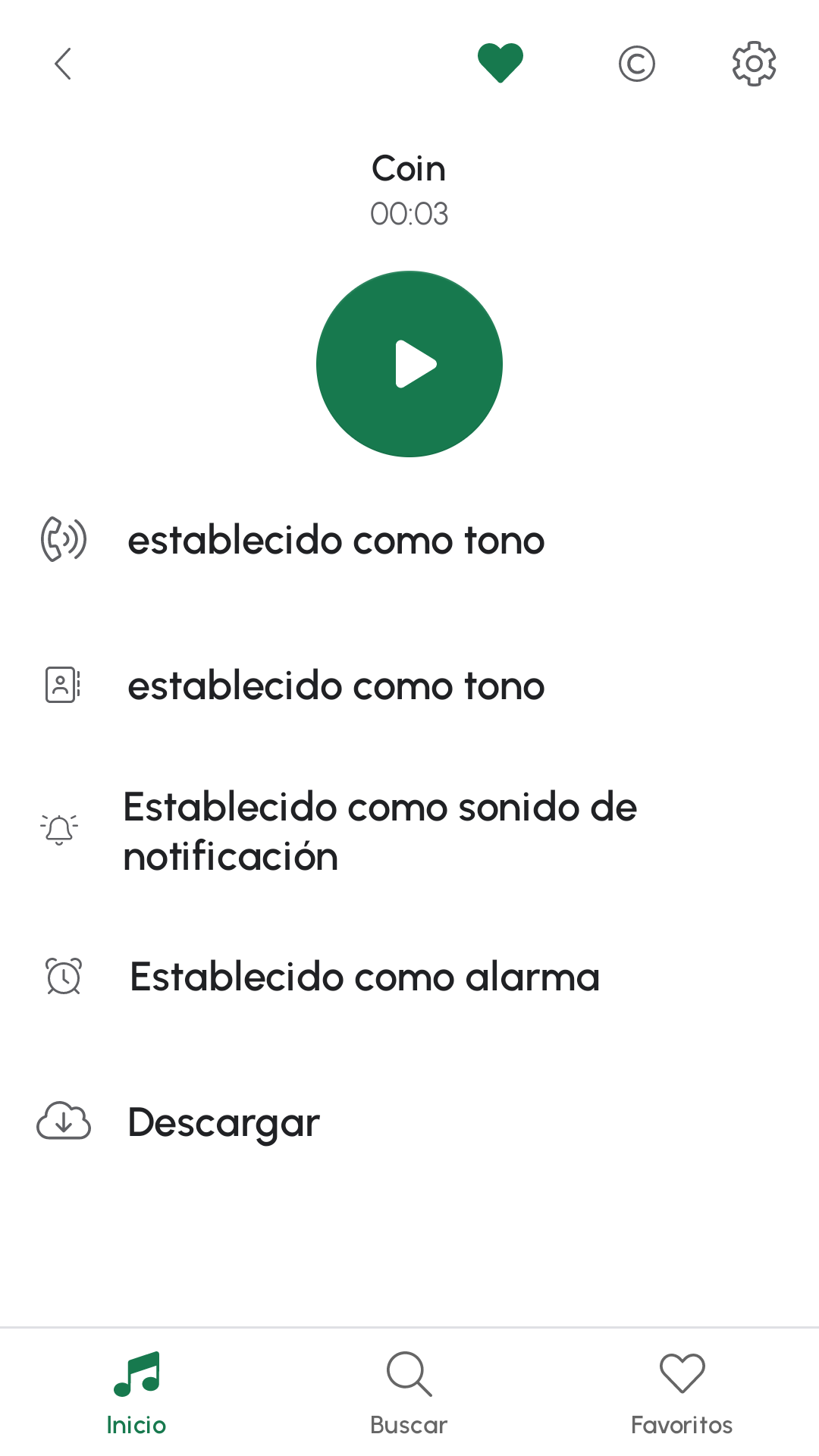Viewport: 819px width, 1456px height.
Task: Remove Coin from favorites with the heart
Action: 500,63
